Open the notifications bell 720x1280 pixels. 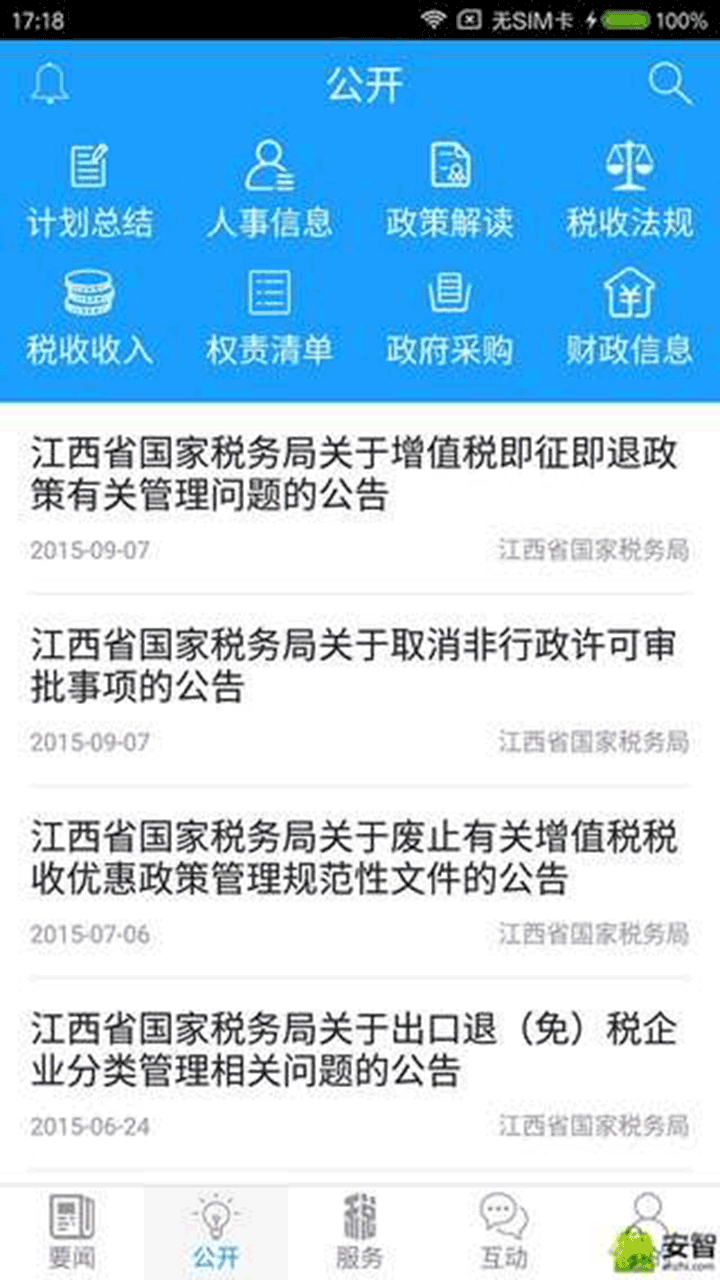coord(50,85)
